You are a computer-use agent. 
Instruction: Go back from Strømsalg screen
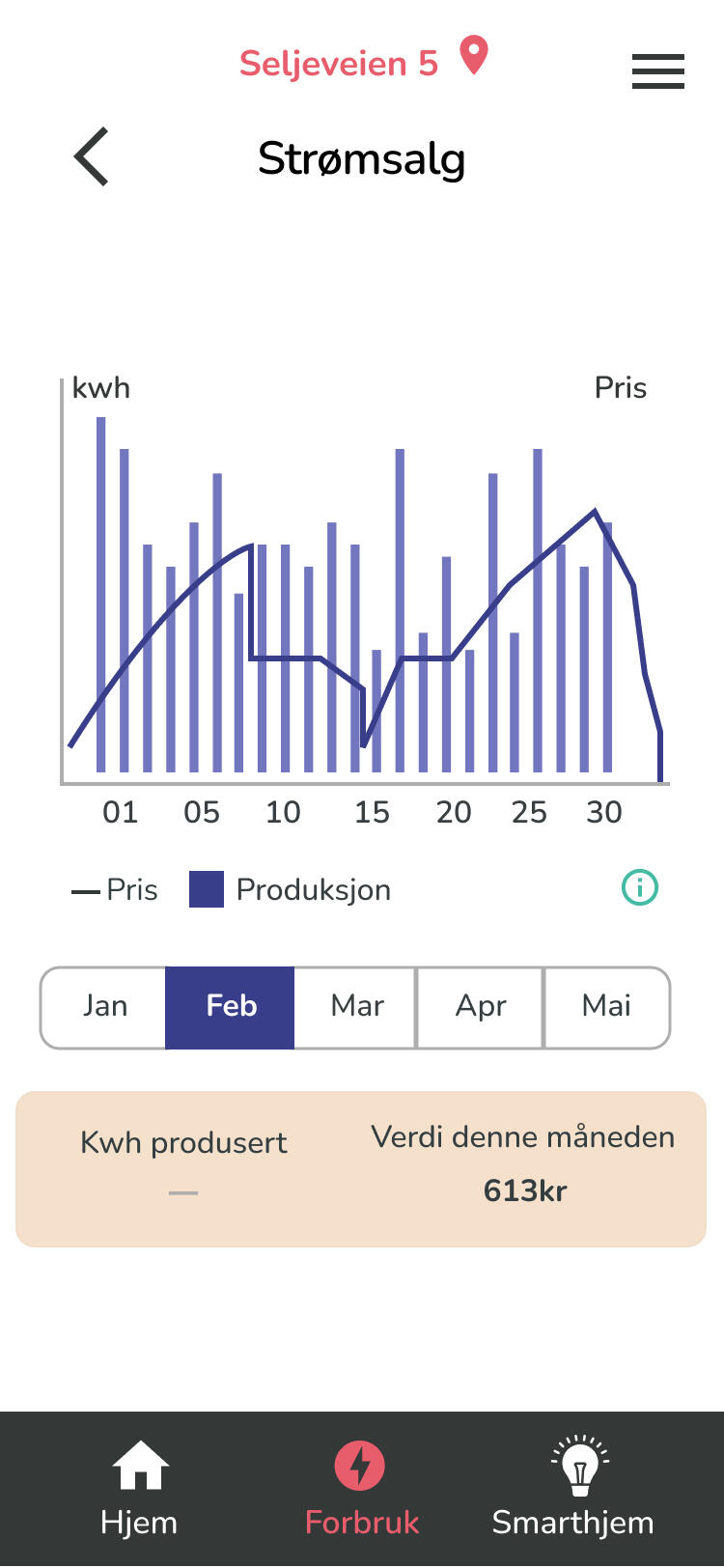[92, 156]
